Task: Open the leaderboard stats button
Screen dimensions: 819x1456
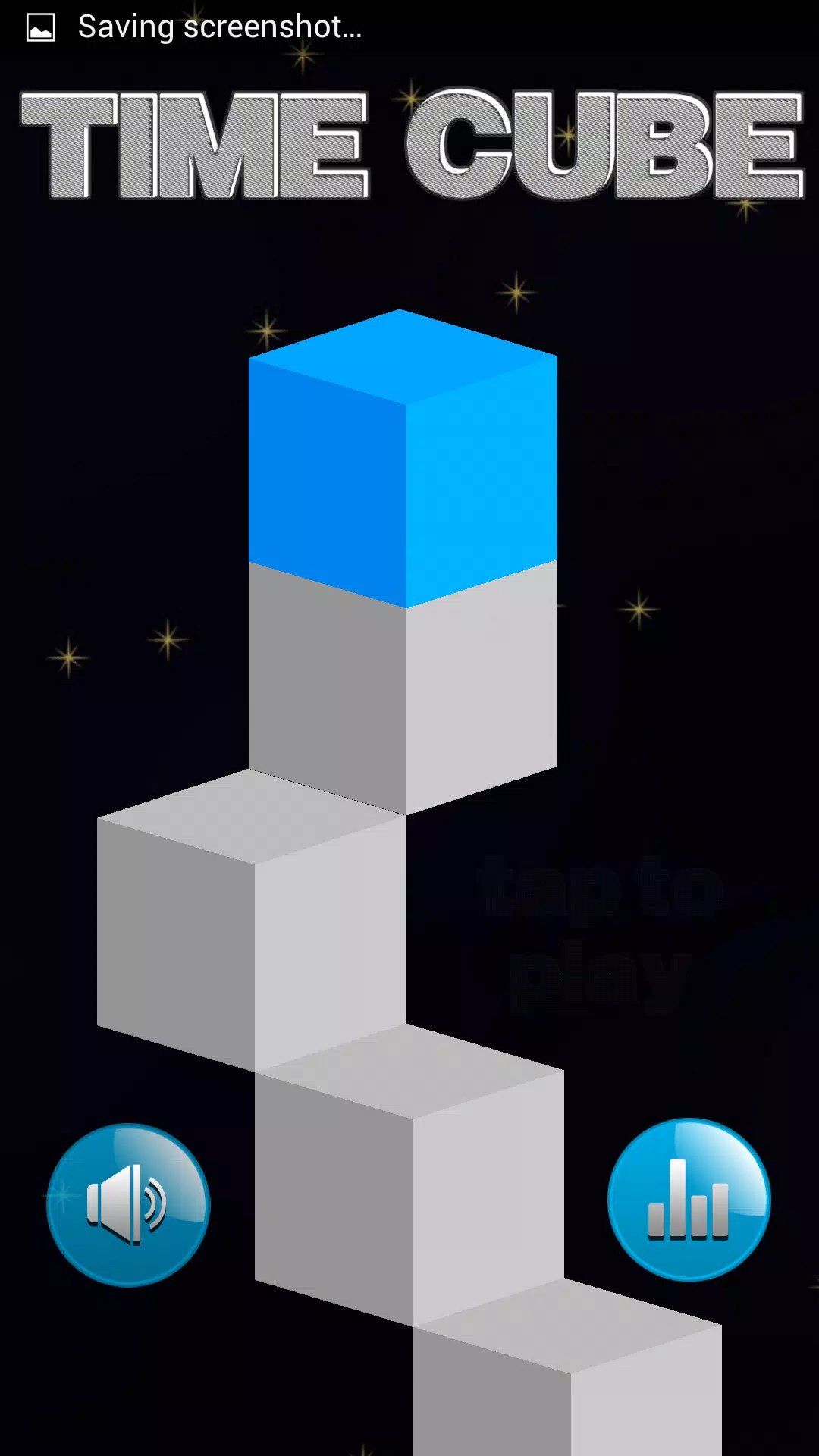Action: [x=689, y=1200]
